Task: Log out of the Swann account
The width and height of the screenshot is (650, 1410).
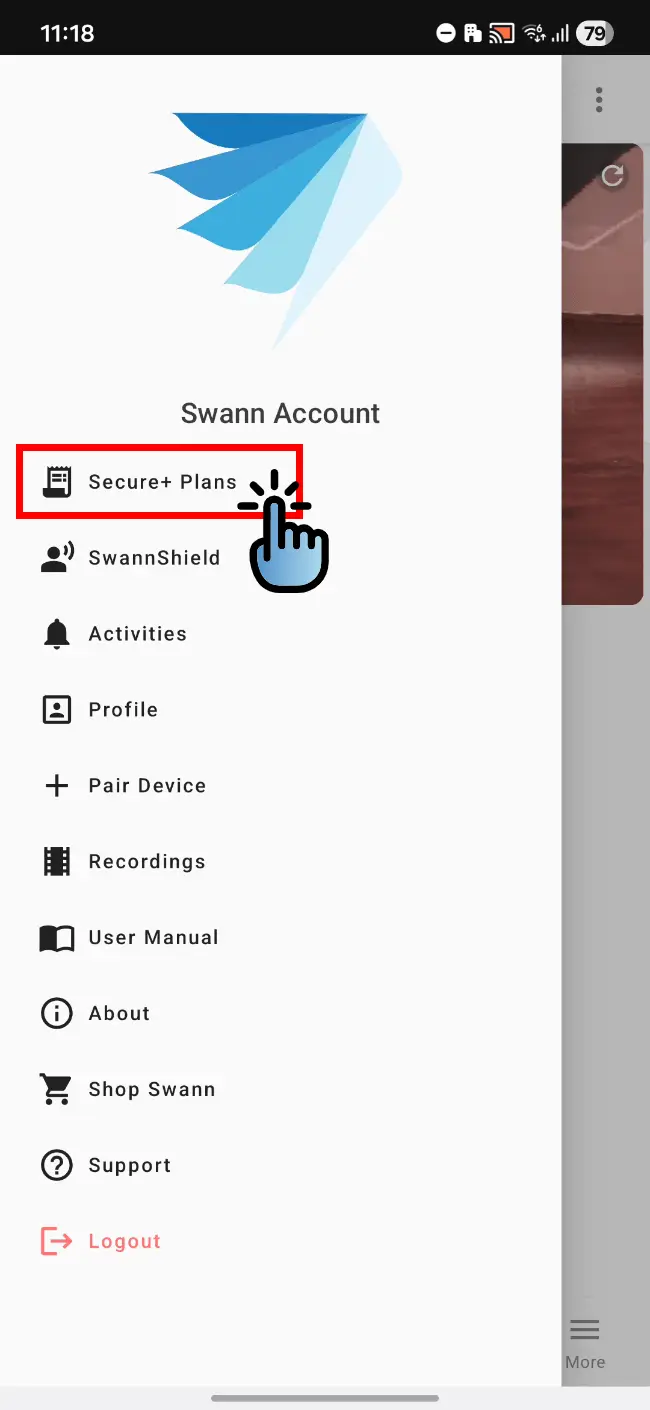Action: click(x=123, y=1242)
